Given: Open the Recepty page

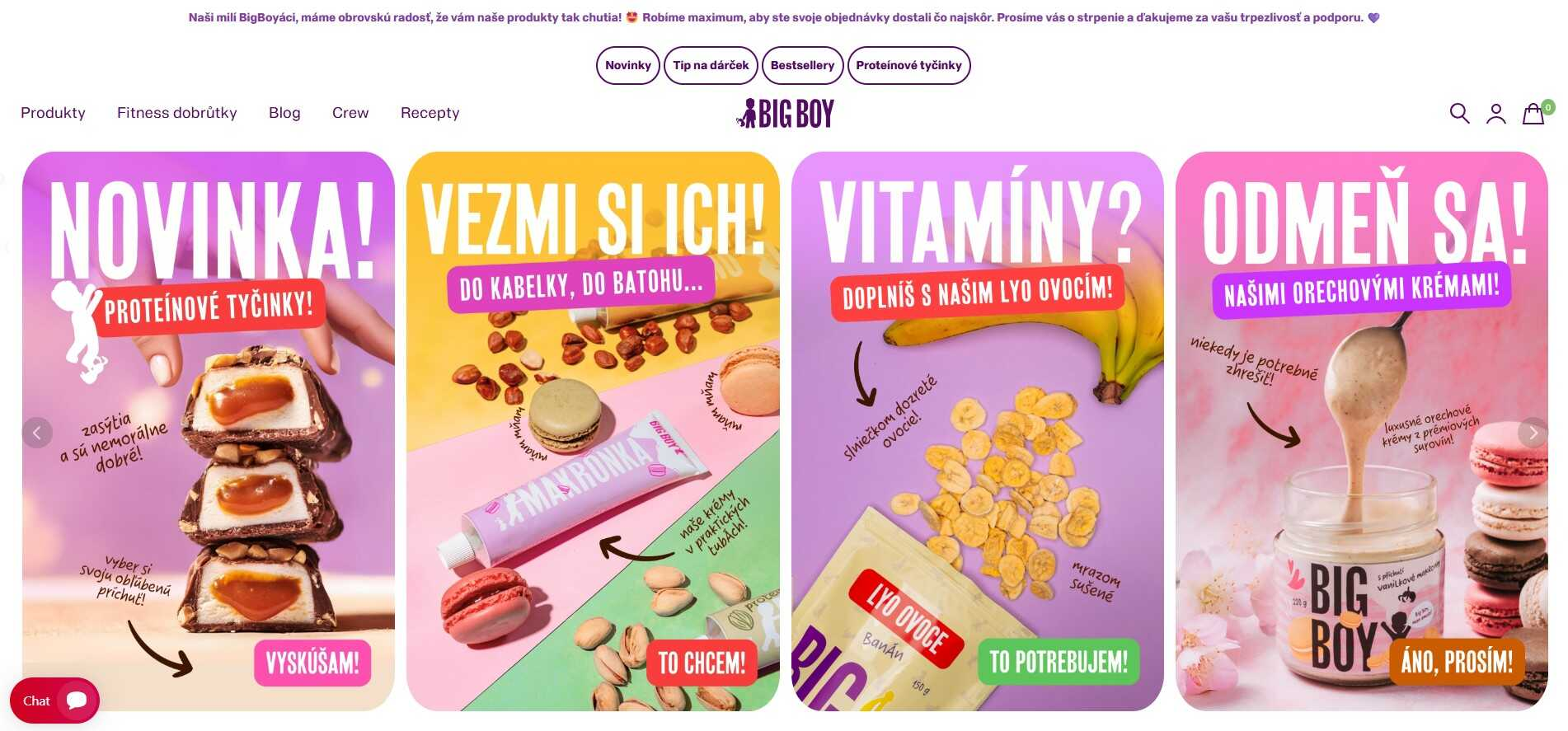Looking at the screenshot, I should click(x=430, y=113).
